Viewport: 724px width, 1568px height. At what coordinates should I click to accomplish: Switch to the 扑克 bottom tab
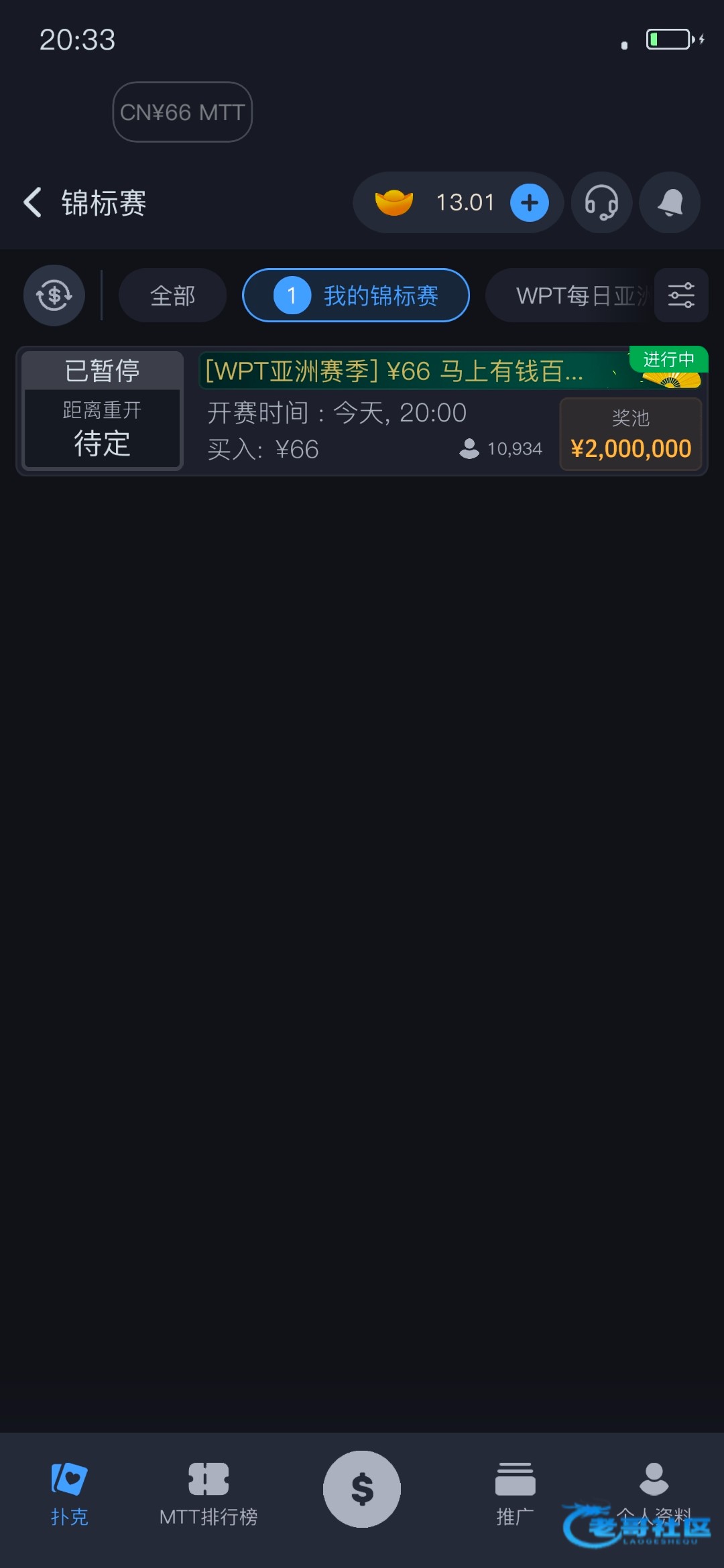pos(69,1490)
